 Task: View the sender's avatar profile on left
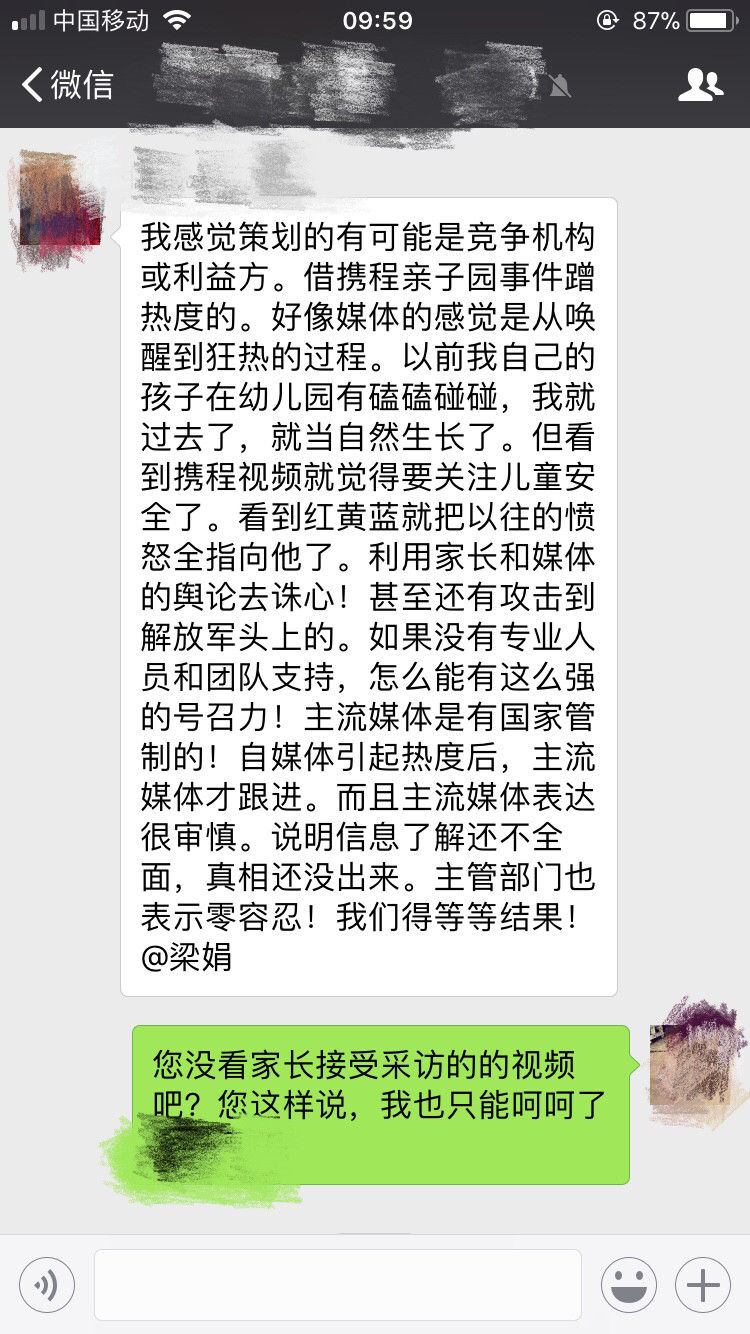point(59,200)
